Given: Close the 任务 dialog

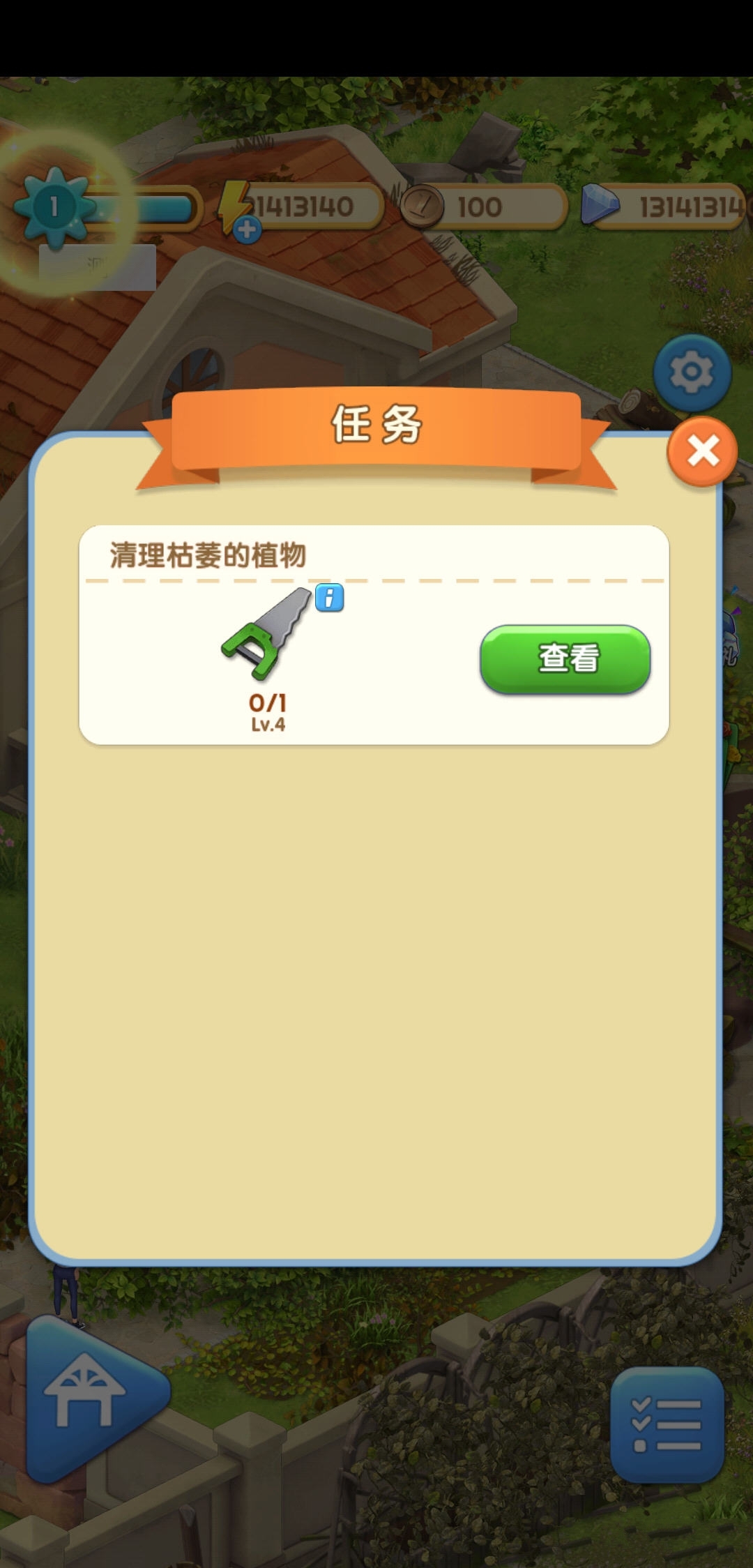Looking at the screenshot, I should pyautogui.click(x=702, y=451).
